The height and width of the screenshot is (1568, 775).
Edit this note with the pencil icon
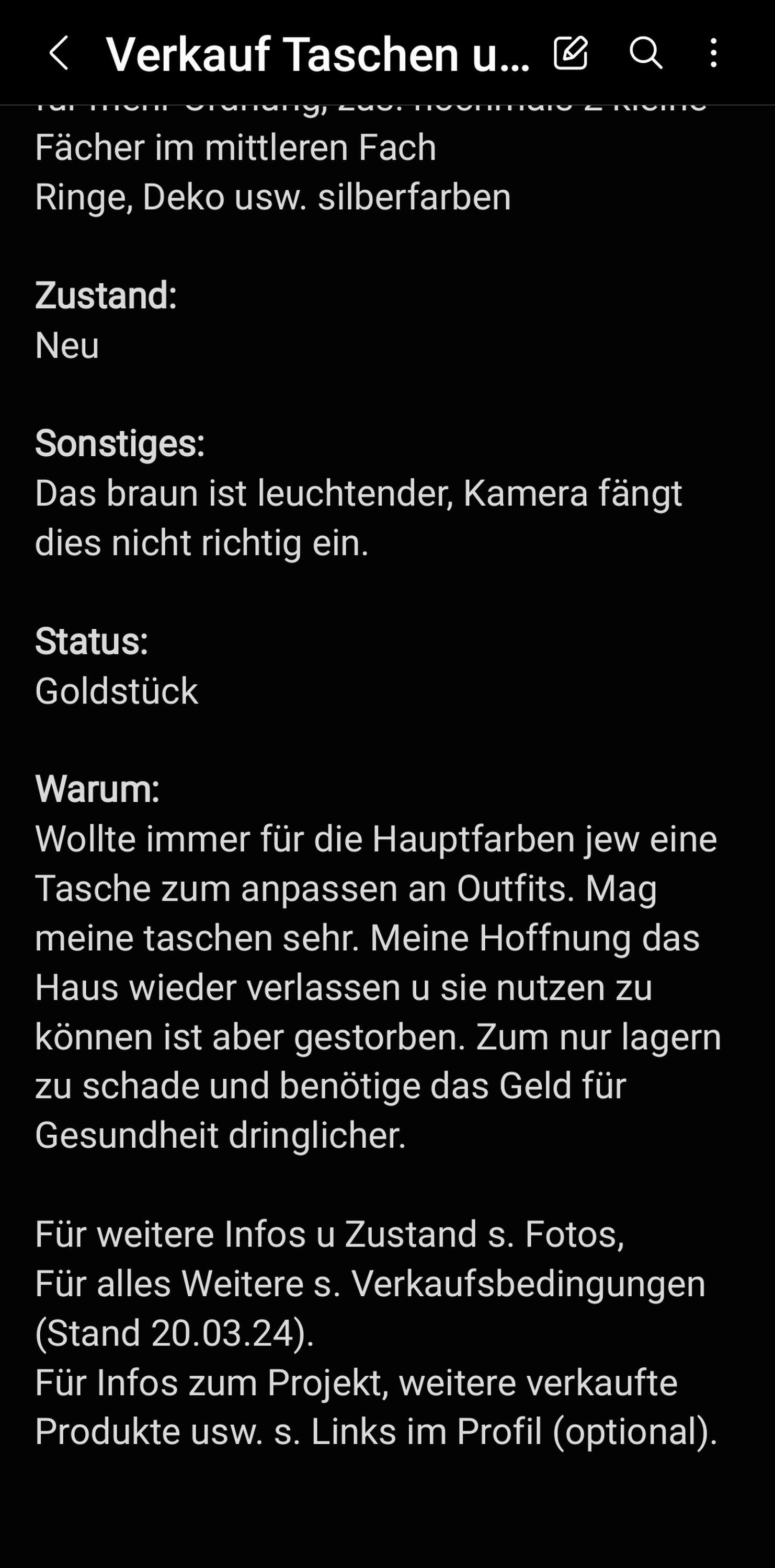pyautogui.click(x=571, y=53)
